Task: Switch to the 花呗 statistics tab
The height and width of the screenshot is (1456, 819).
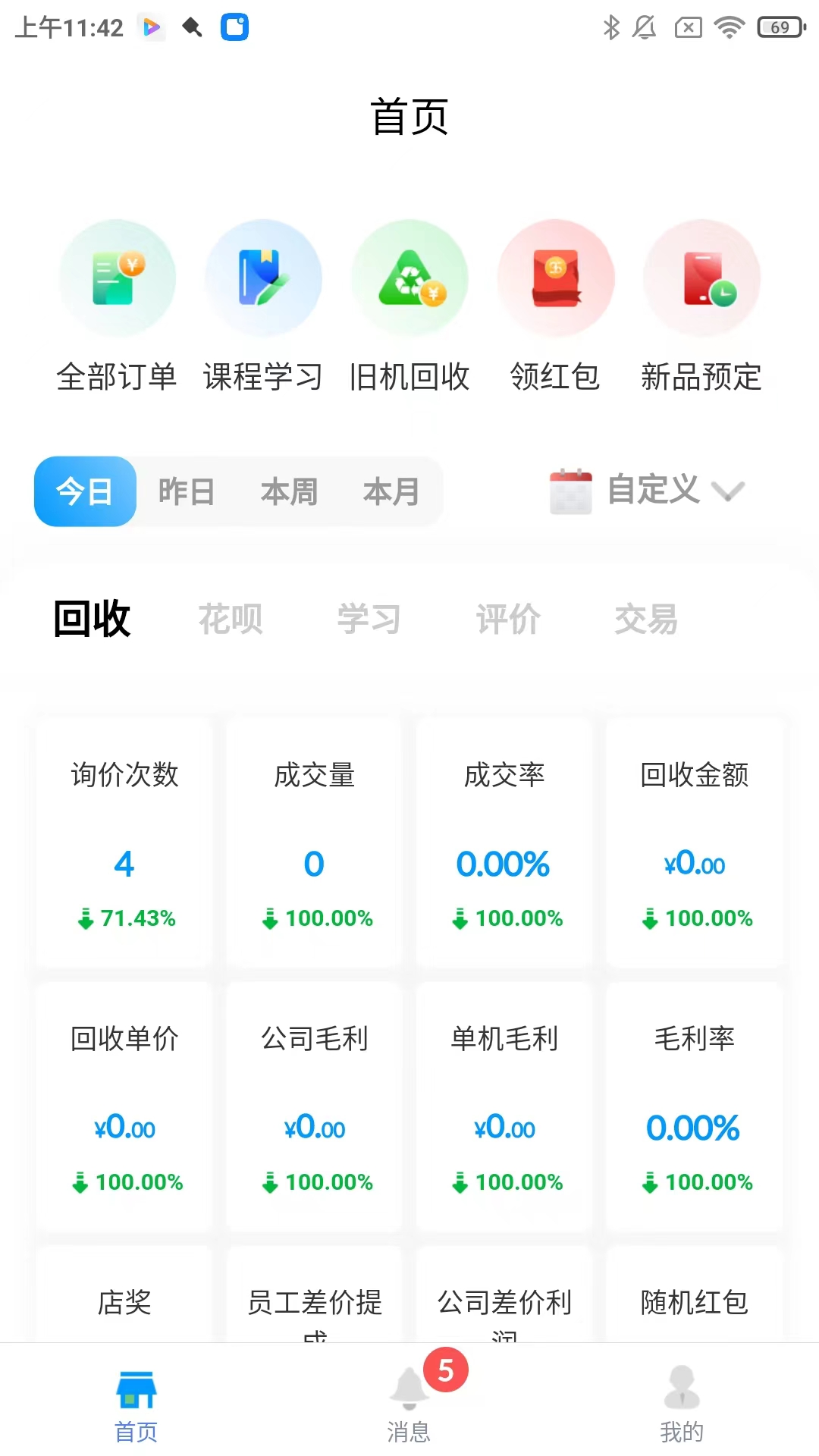Action: point(231,619)
